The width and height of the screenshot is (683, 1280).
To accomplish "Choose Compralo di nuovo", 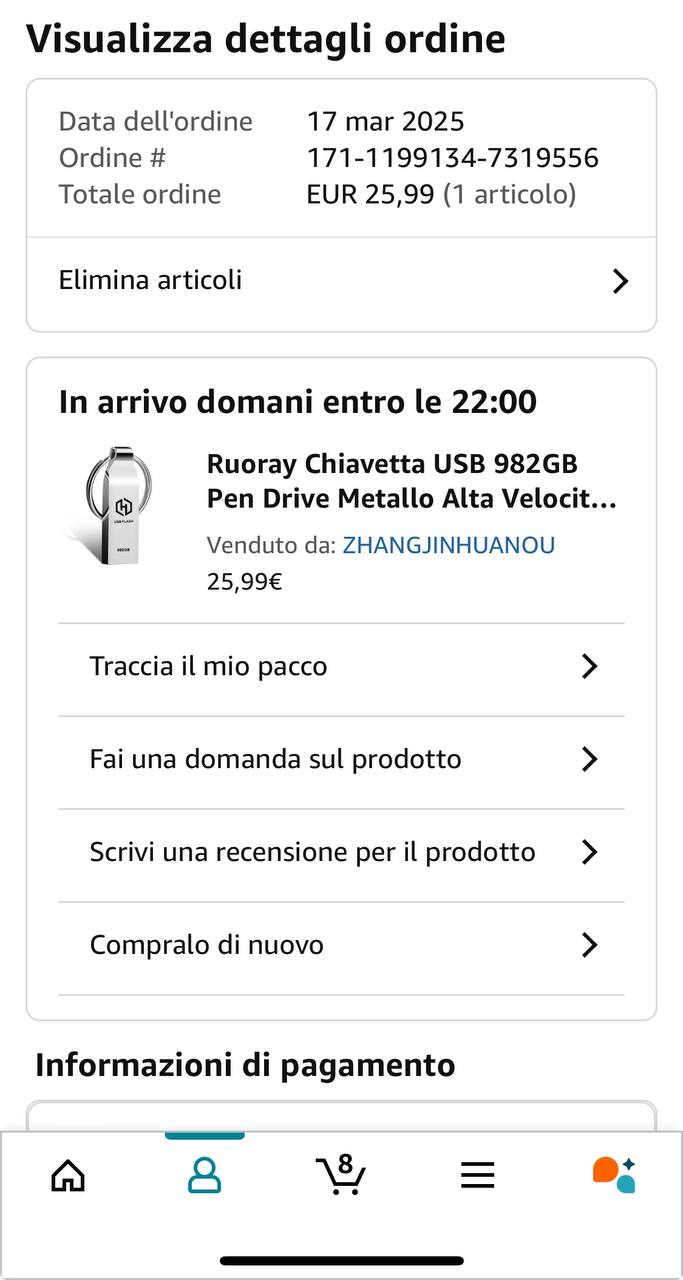I will coord(341,946).
